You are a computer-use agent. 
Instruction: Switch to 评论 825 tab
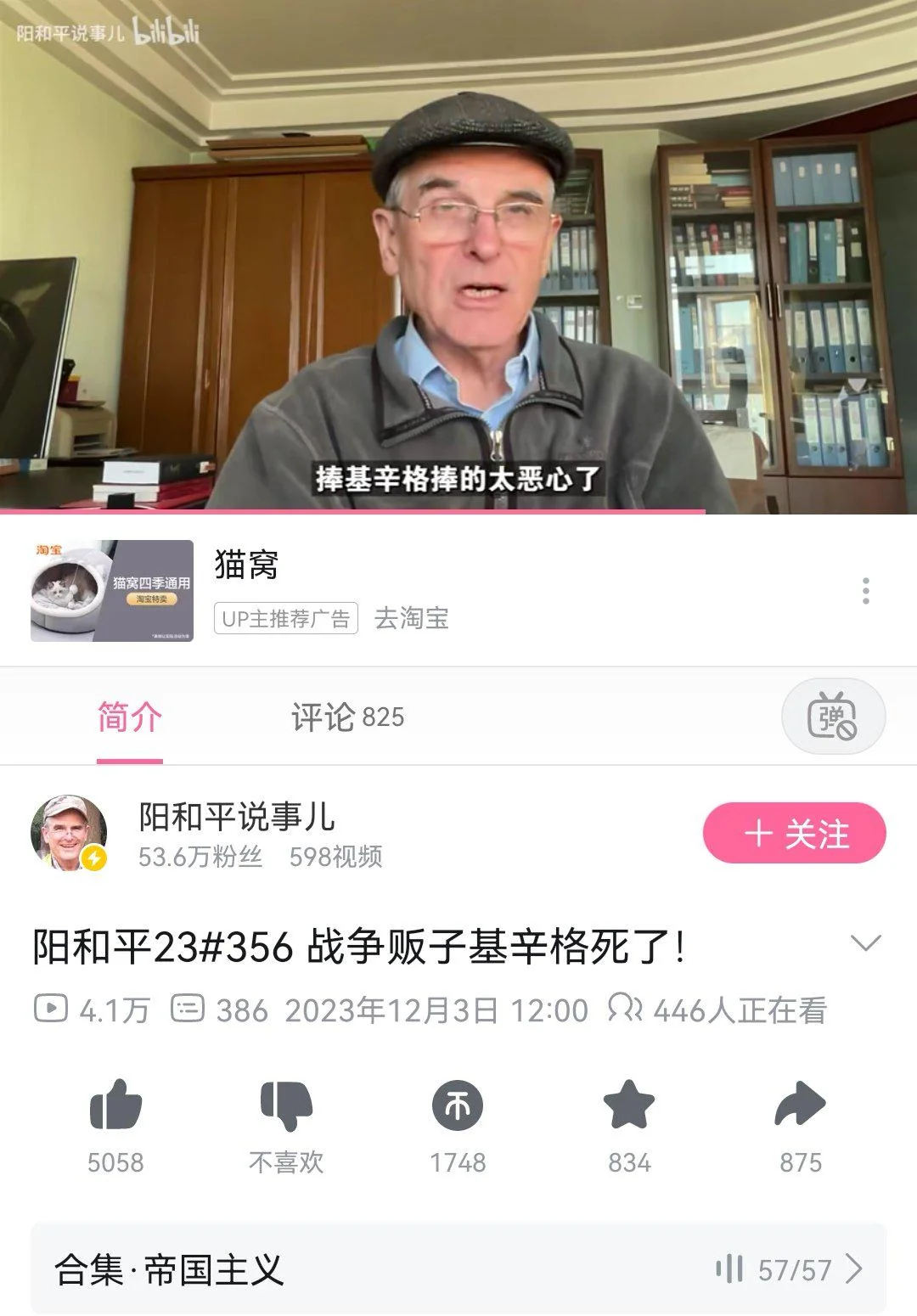(347, 717)
